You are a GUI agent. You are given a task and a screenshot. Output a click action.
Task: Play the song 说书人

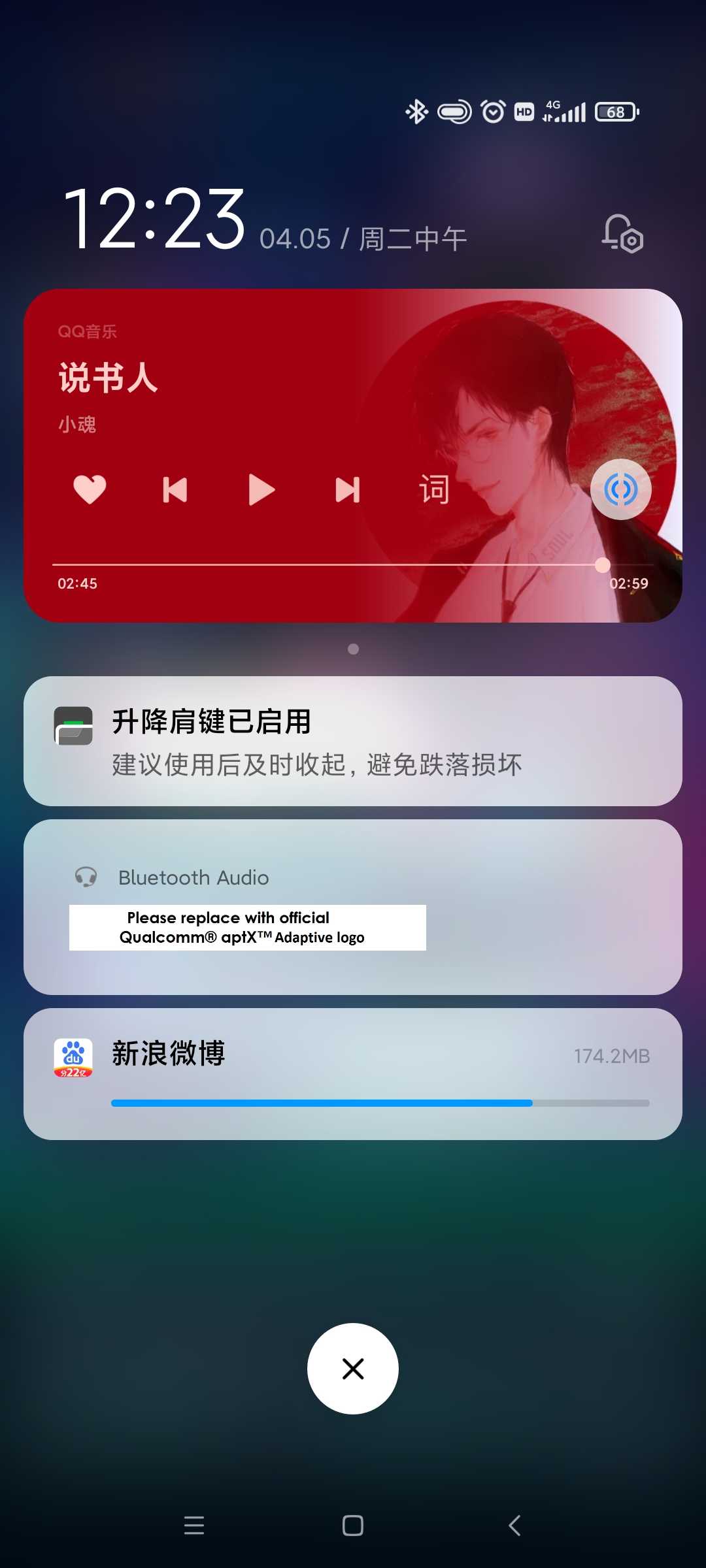[261, 490]
